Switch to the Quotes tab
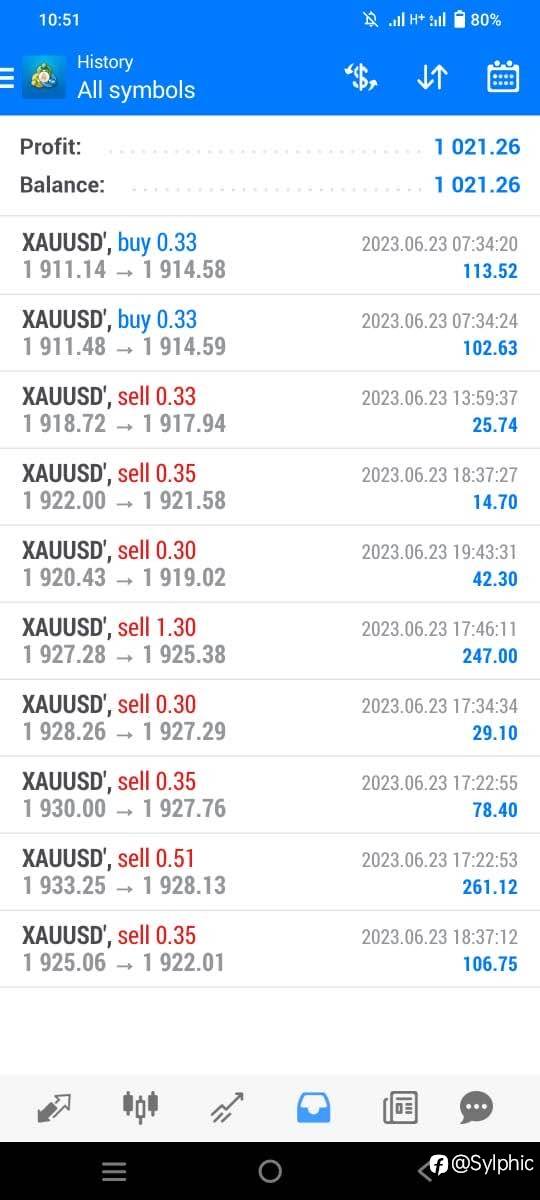Screen dimensions: 540x1200 pyautogui.click(x=54, y=1107)
